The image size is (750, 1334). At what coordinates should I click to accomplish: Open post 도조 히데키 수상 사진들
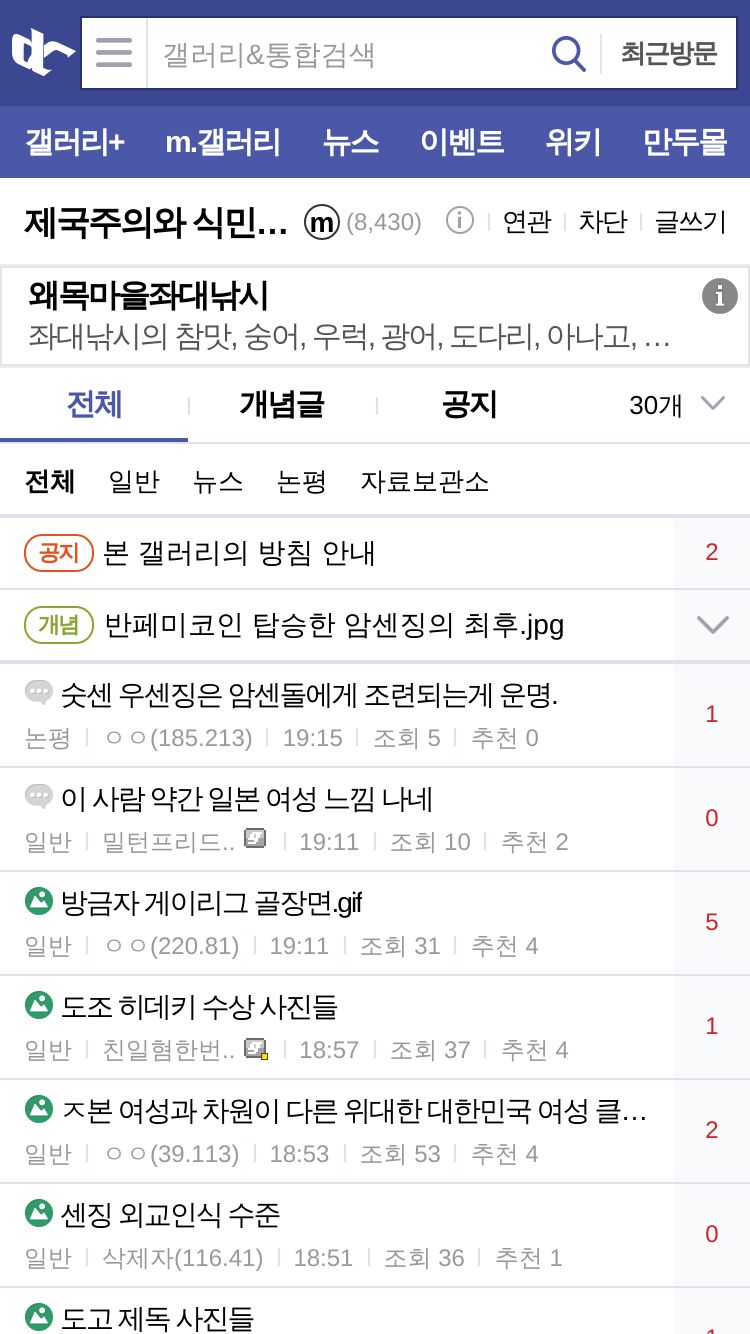pos(199,1006)
